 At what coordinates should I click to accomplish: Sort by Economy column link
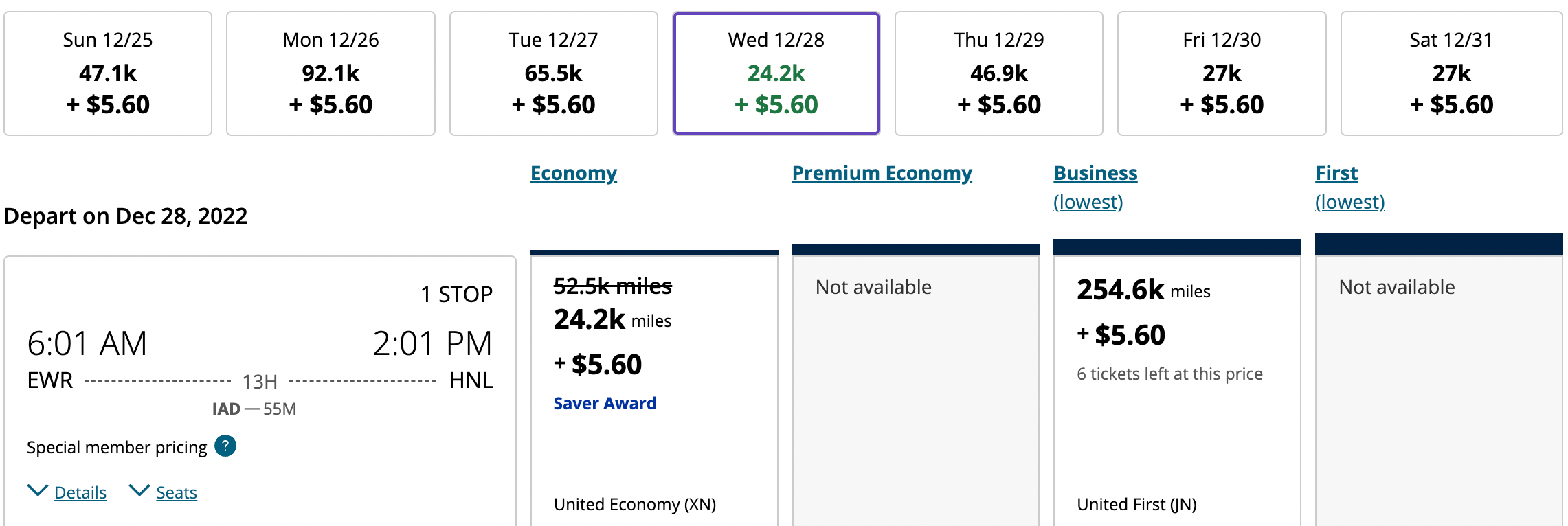pyautogui.click(x=573, y=173)
